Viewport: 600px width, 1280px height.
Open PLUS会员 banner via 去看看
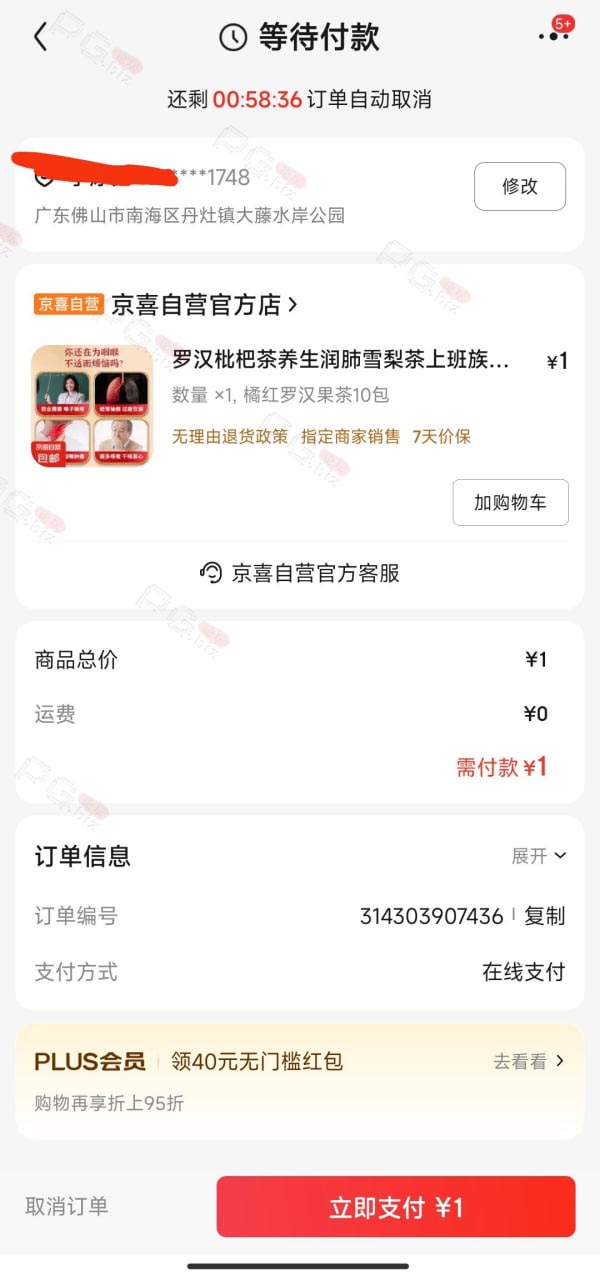tap(529, 1062)
